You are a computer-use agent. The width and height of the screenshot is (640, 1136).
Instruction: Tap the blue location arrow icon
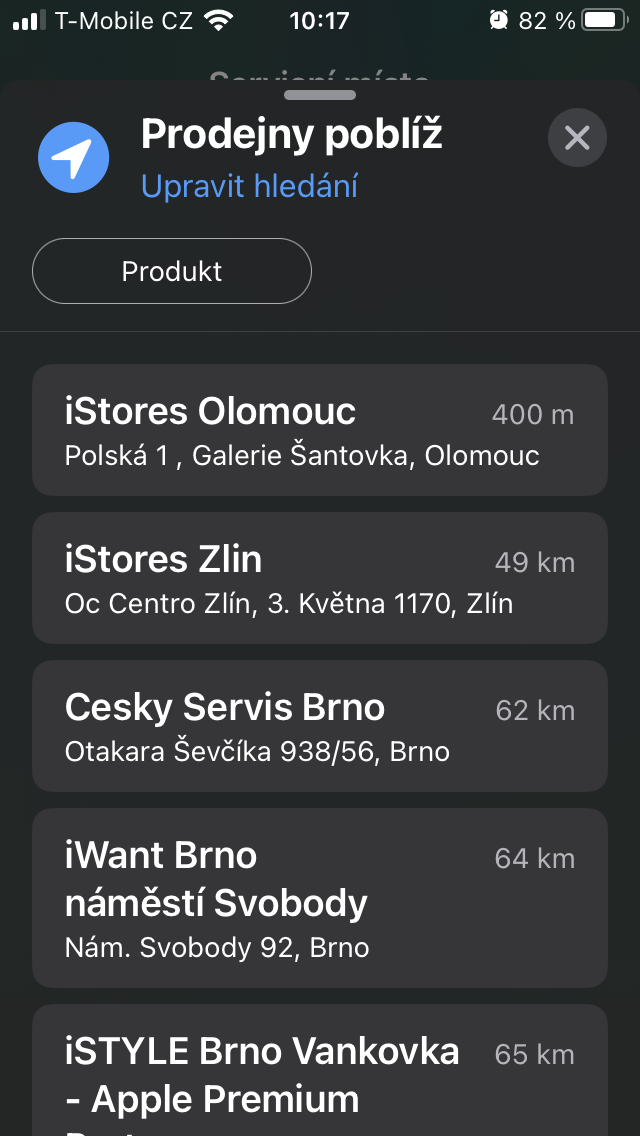point(73,157)
